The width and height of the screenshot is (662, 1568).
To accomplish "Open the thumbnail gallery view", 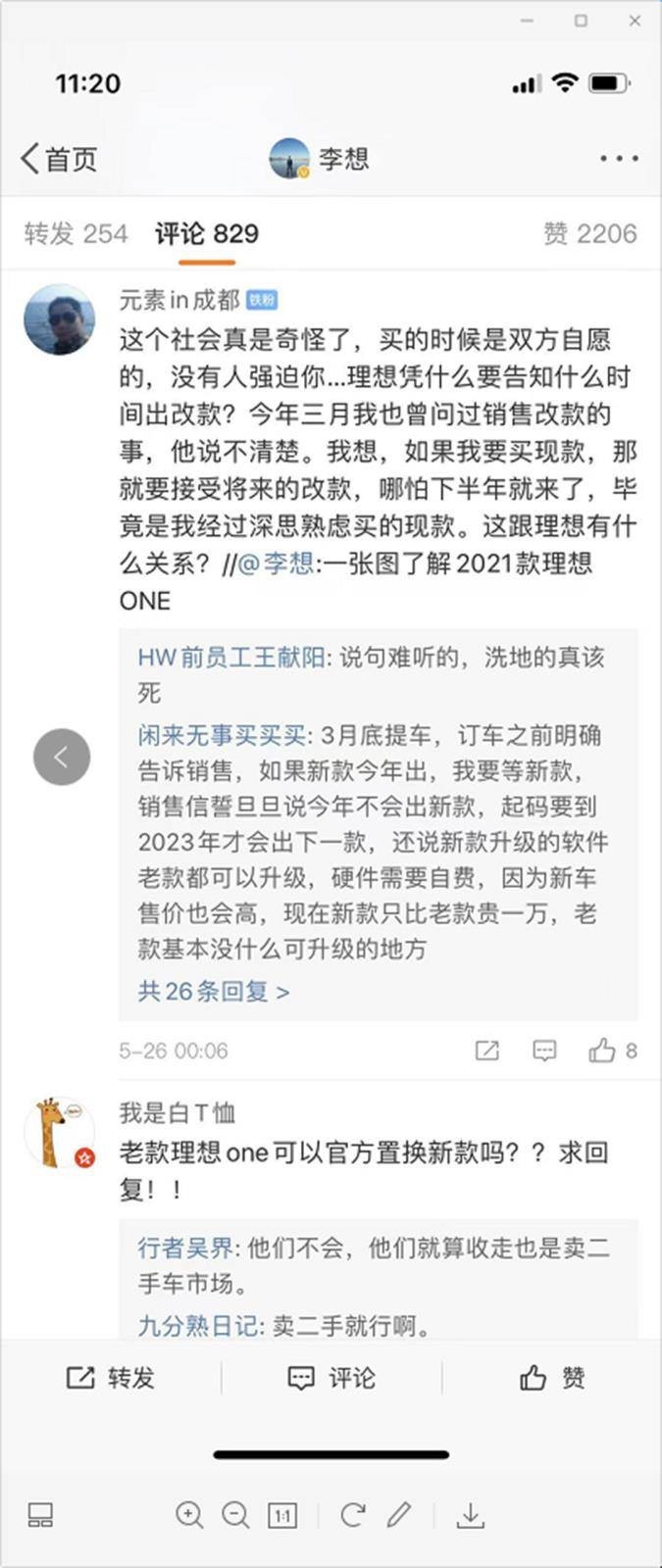I will click(40, 1515).
